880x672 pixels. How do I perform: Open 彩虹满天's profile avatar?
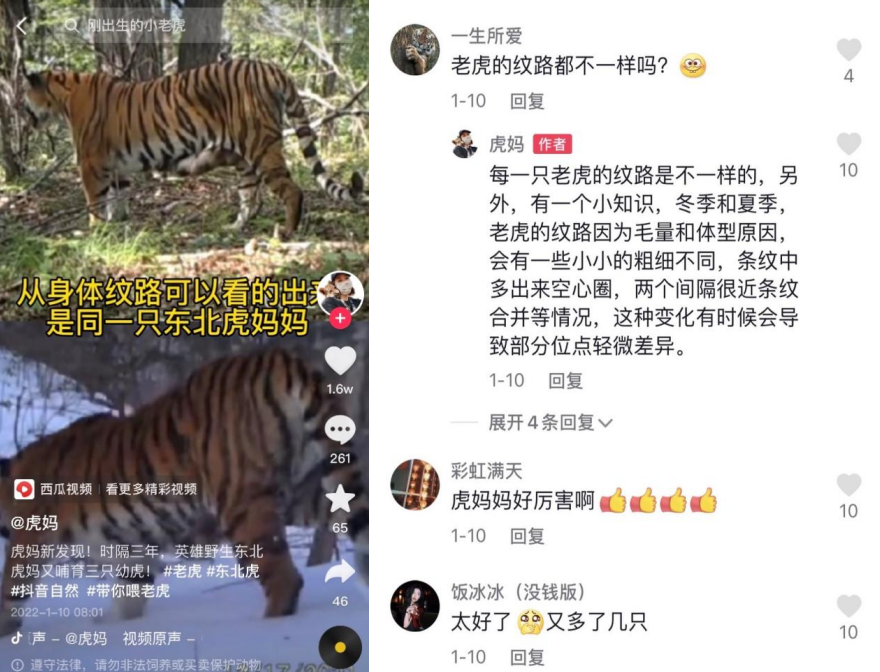[415, 485]
